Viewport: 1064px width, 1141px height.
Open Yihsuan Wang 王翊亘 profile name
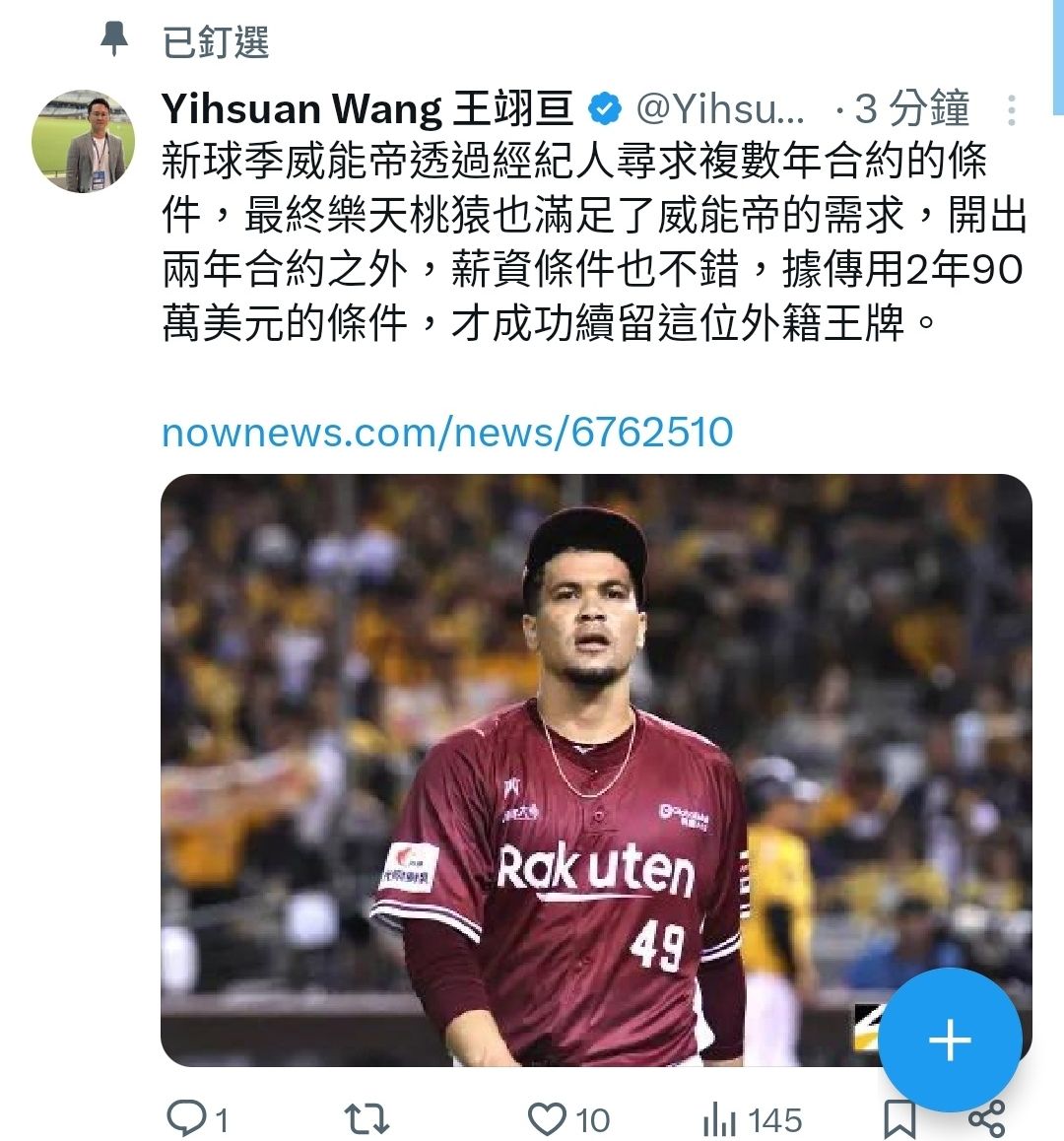tap(366, 108)
